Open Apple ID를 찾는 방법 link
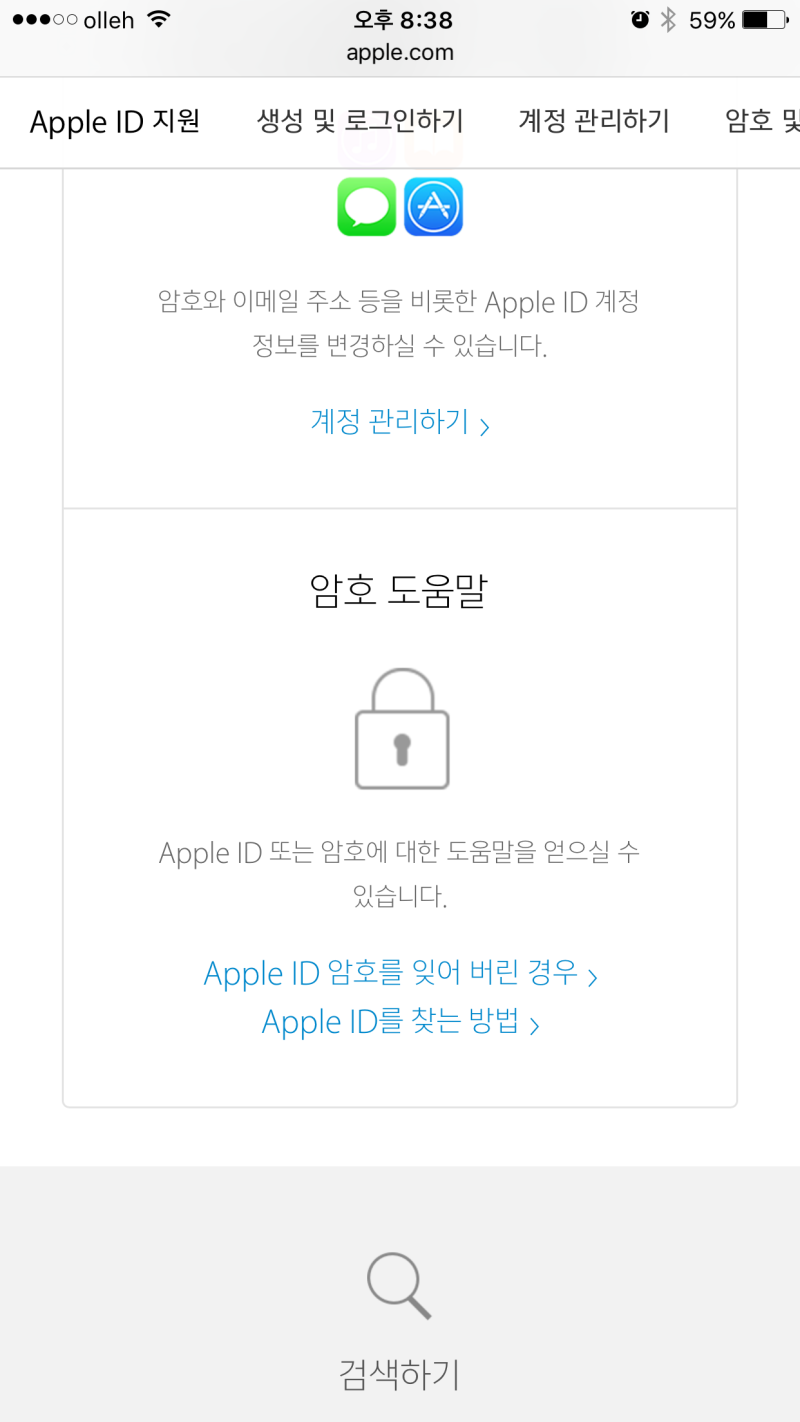Image resolution: width=800 pixels, height=1422 pixels. click(x=400, y=1022)
